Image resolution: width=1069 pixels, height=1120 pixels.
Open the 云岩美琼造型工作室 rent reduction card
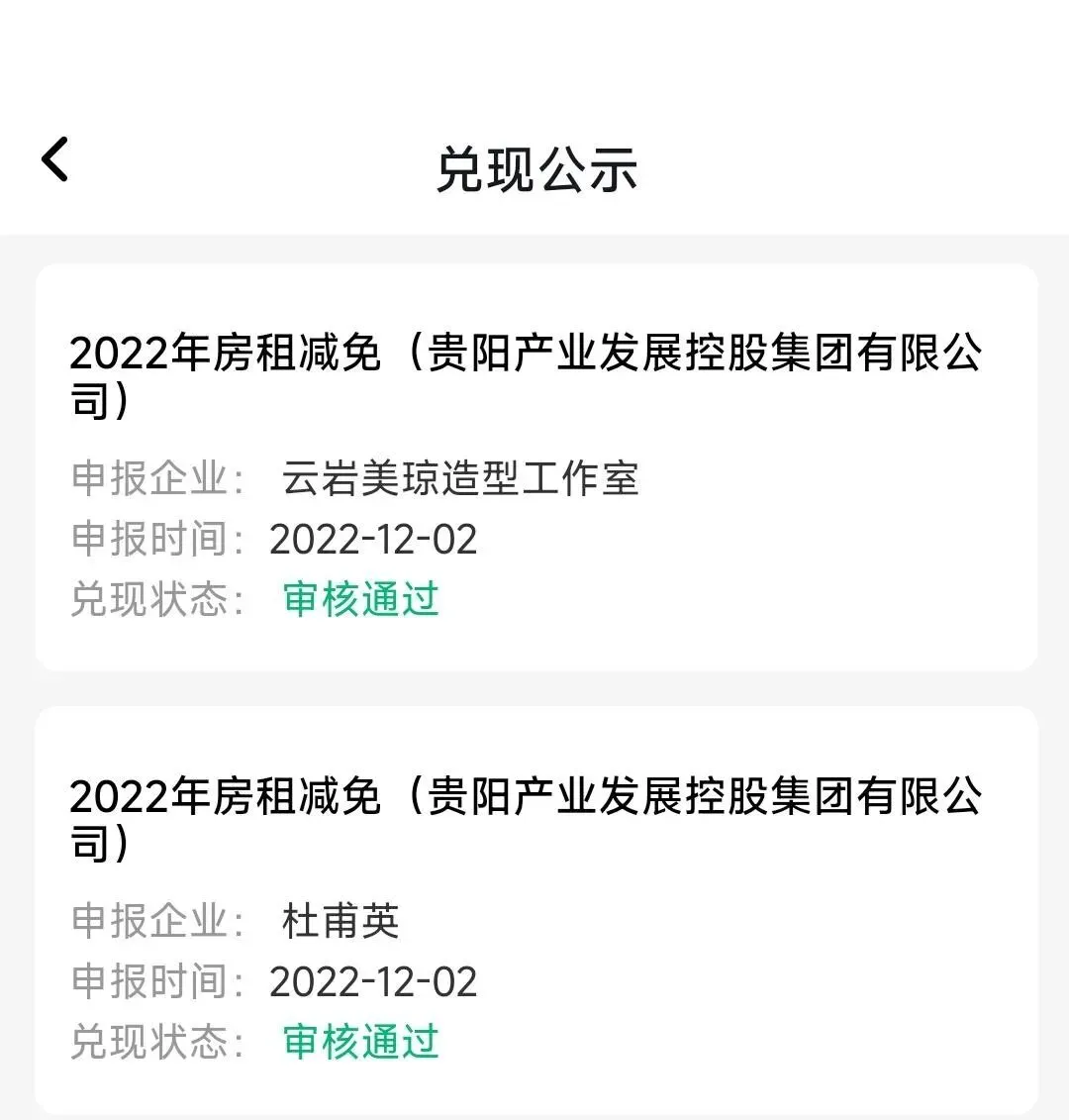(535, 467)
